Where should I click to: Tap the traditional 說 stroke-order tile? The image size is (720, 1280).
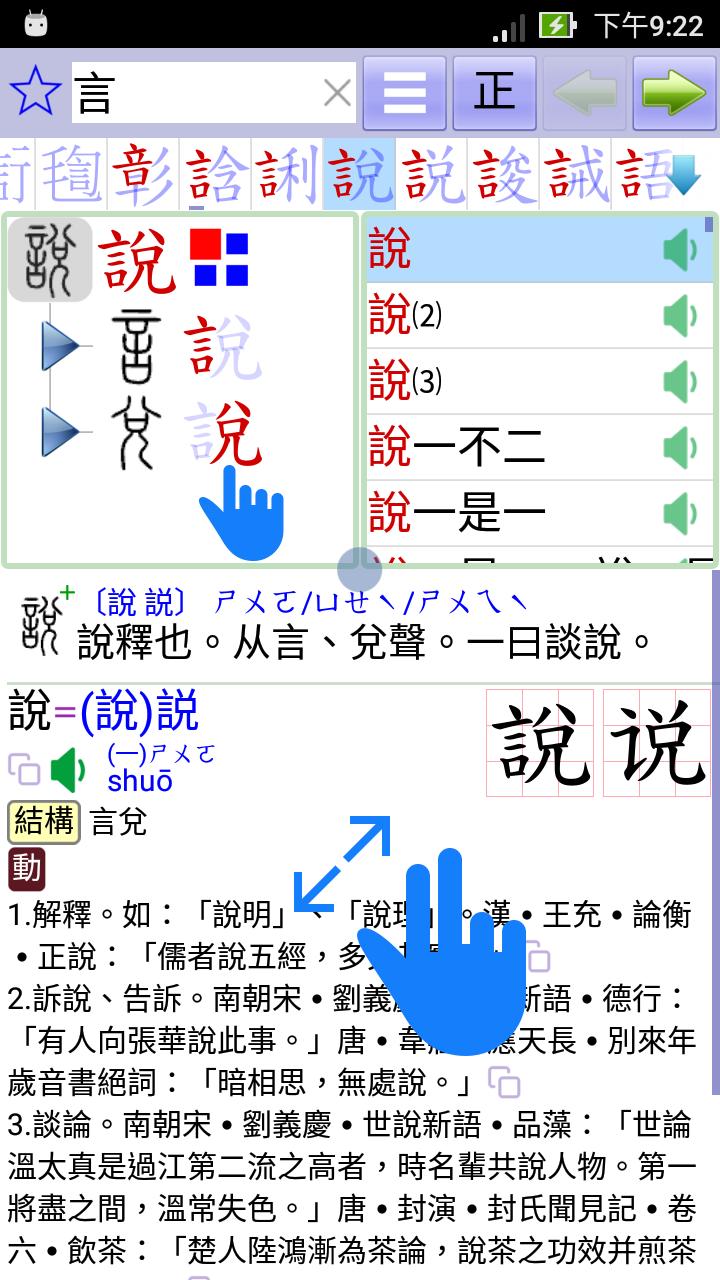[541, 742]
